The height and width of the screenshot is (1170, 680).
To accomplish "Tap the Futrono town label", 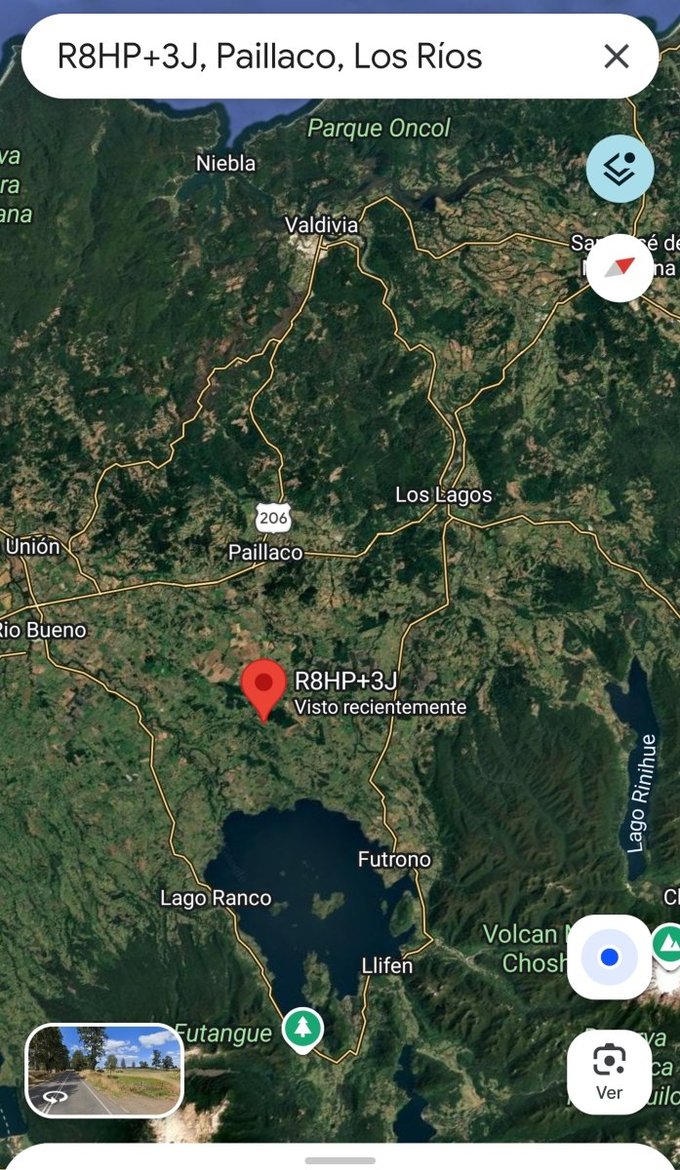I will tap(394, 859).
